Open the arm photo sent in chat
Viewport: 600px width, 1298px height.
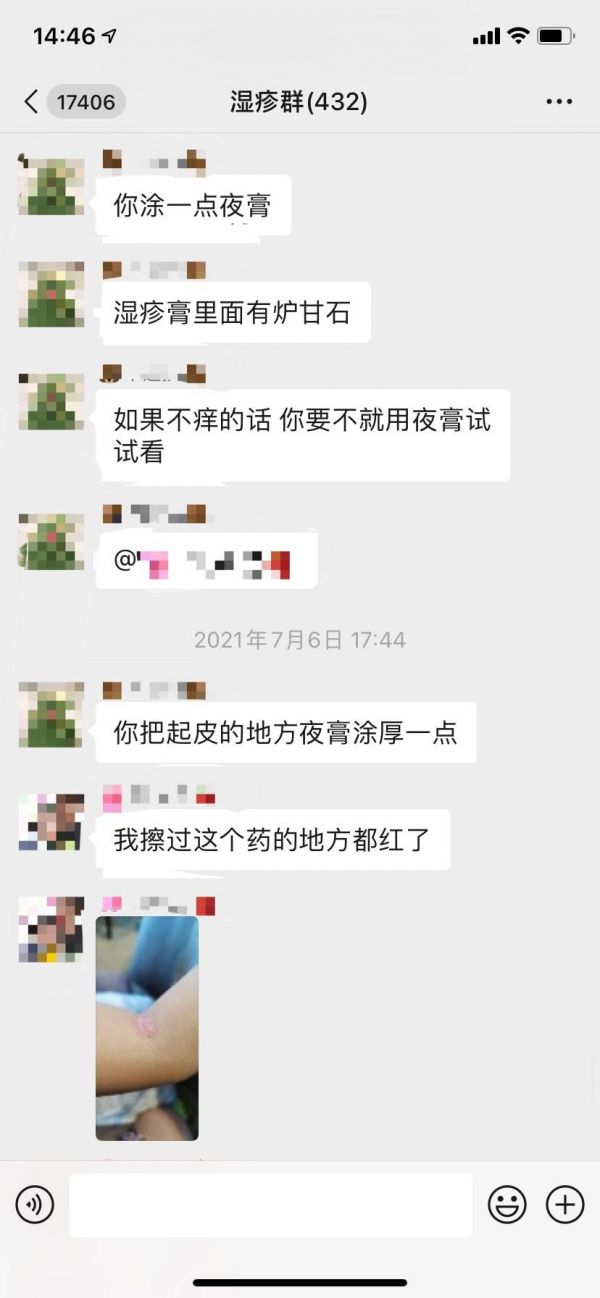coord(147,1028)
